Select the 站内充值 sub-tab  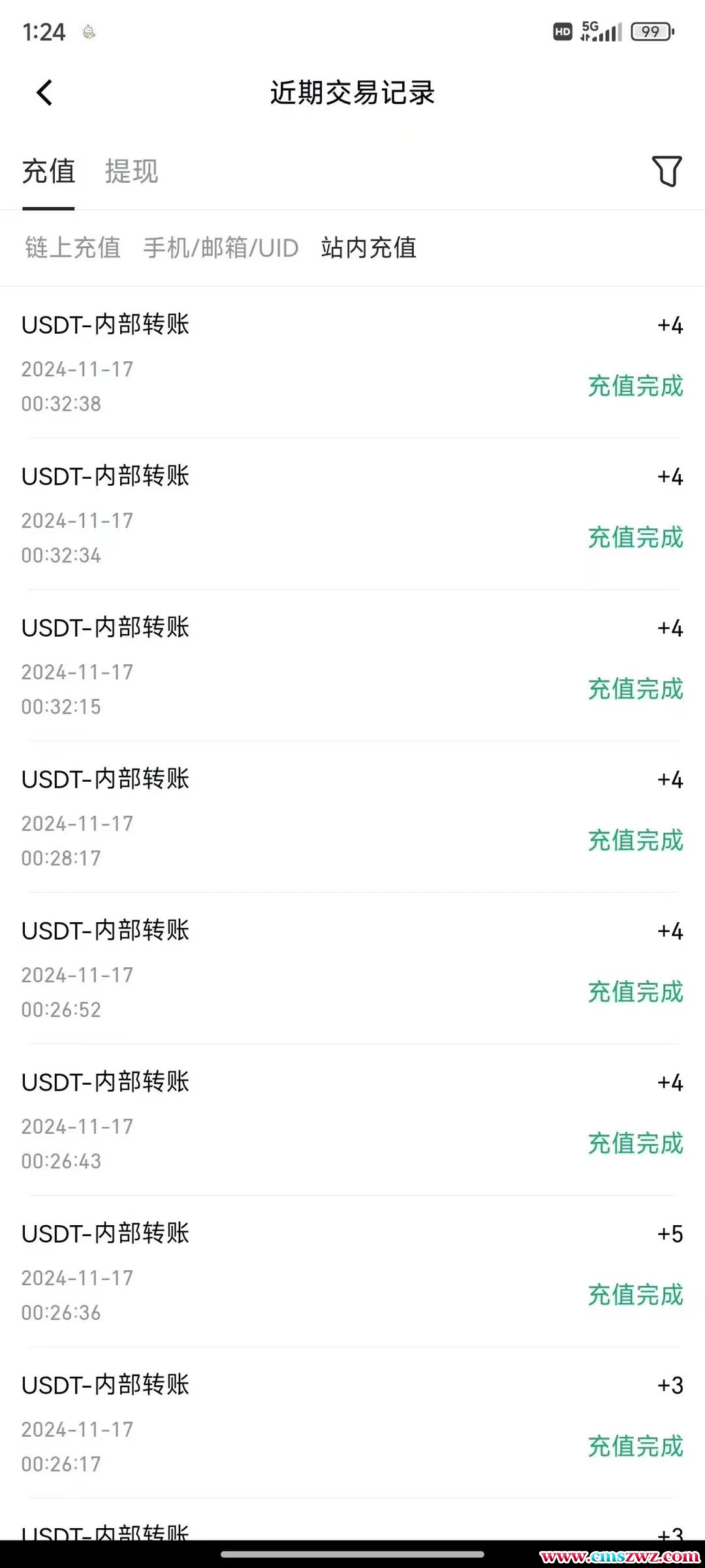pyautogui.click(x=368, y=248)
